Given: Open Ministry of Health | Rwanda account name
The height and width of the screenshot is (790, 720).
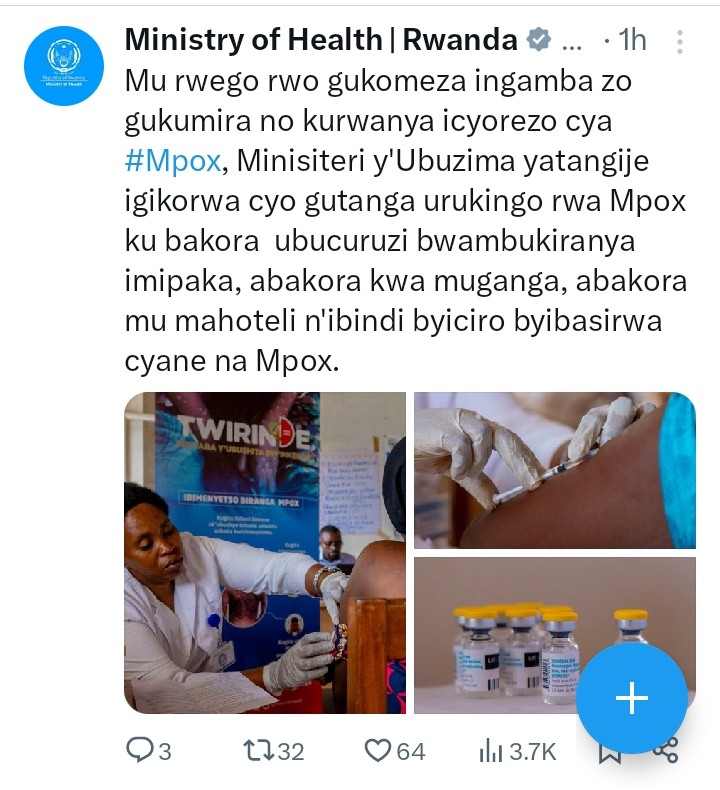Looking at the screenshot, I should point(320,40).
